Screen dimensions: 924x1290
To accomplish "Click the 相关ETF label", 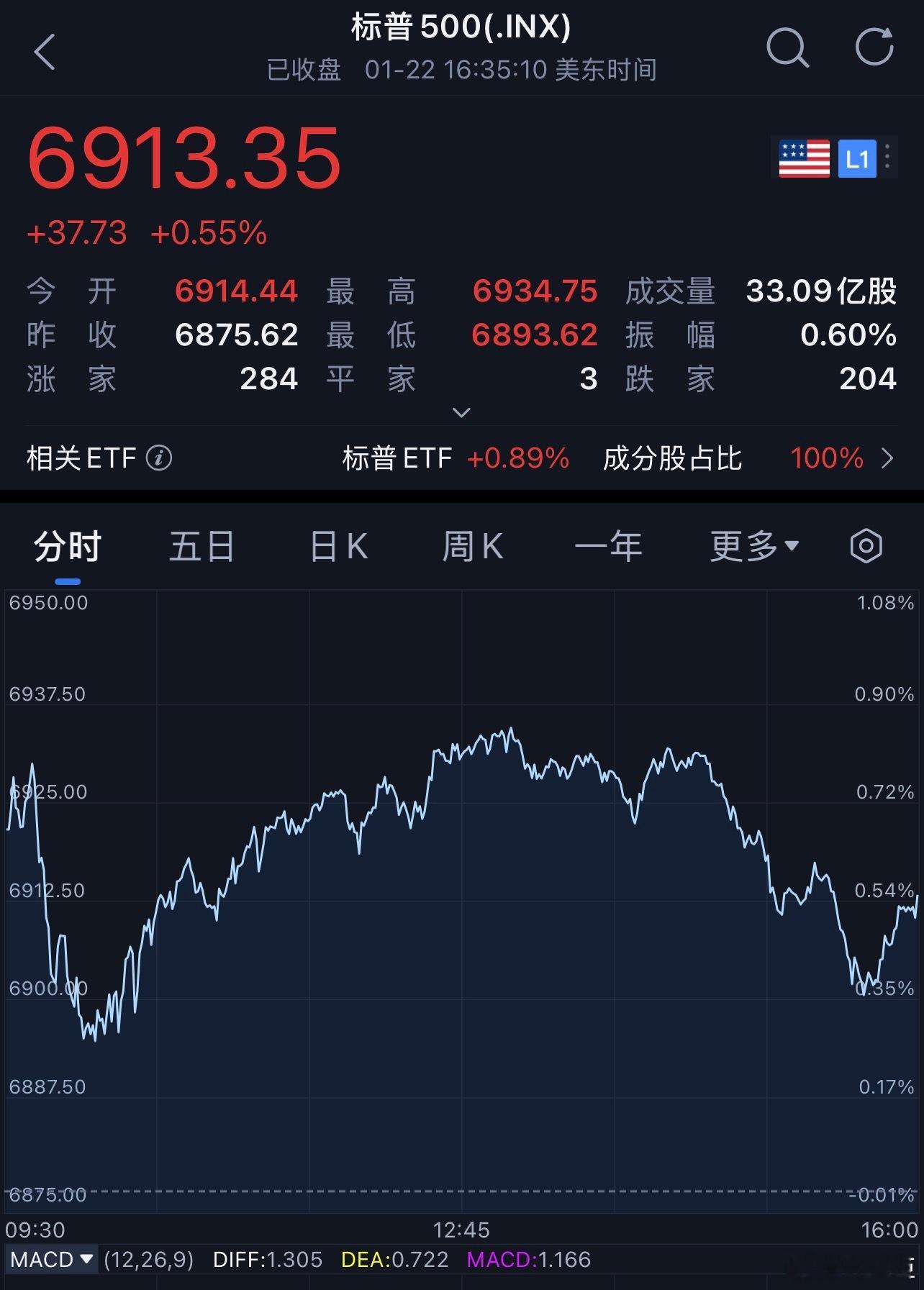I will coord(81,458).
